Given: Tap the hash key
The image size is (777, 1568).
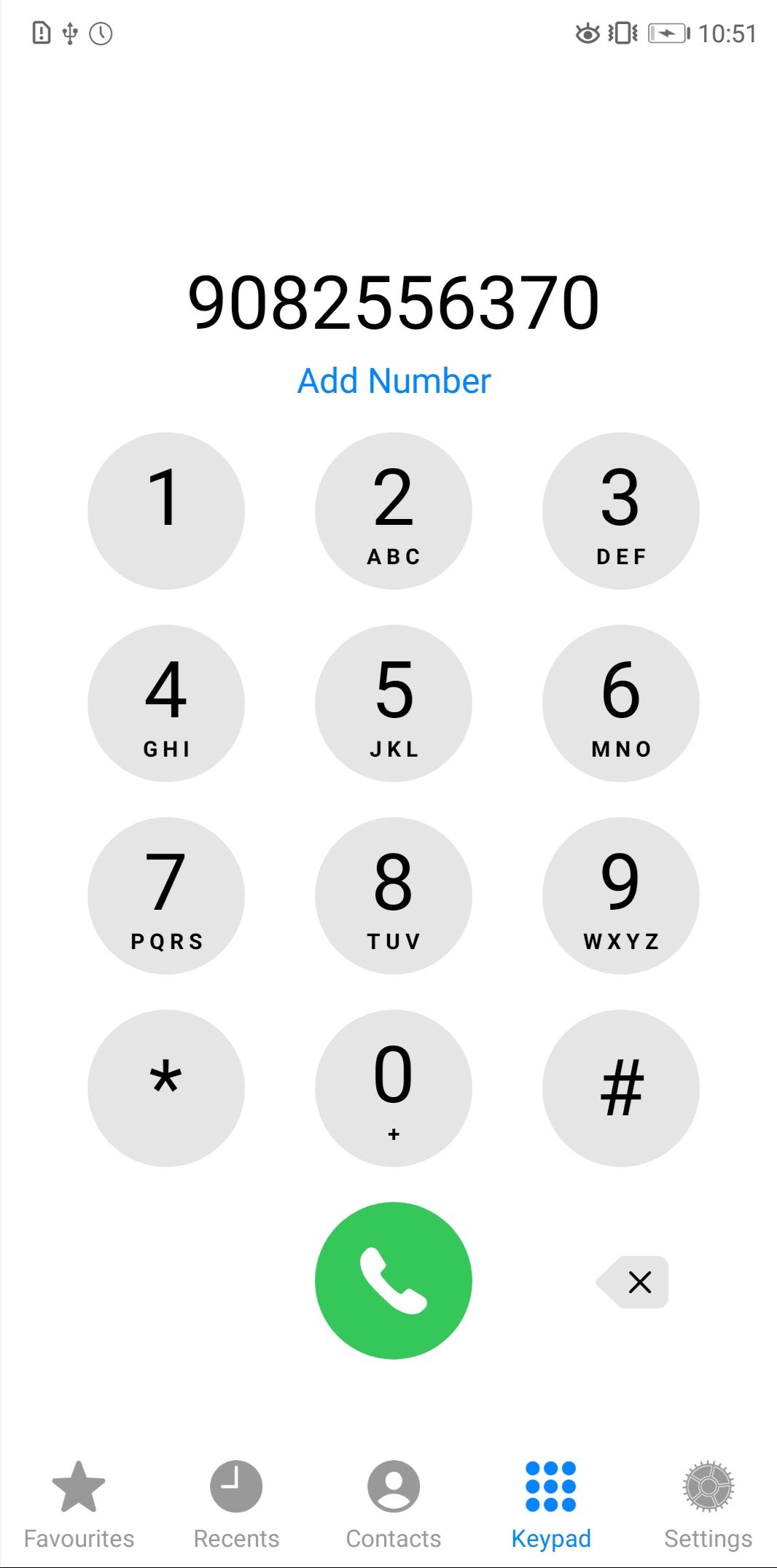Looking at the screenshot, I should click(621, 1088).
